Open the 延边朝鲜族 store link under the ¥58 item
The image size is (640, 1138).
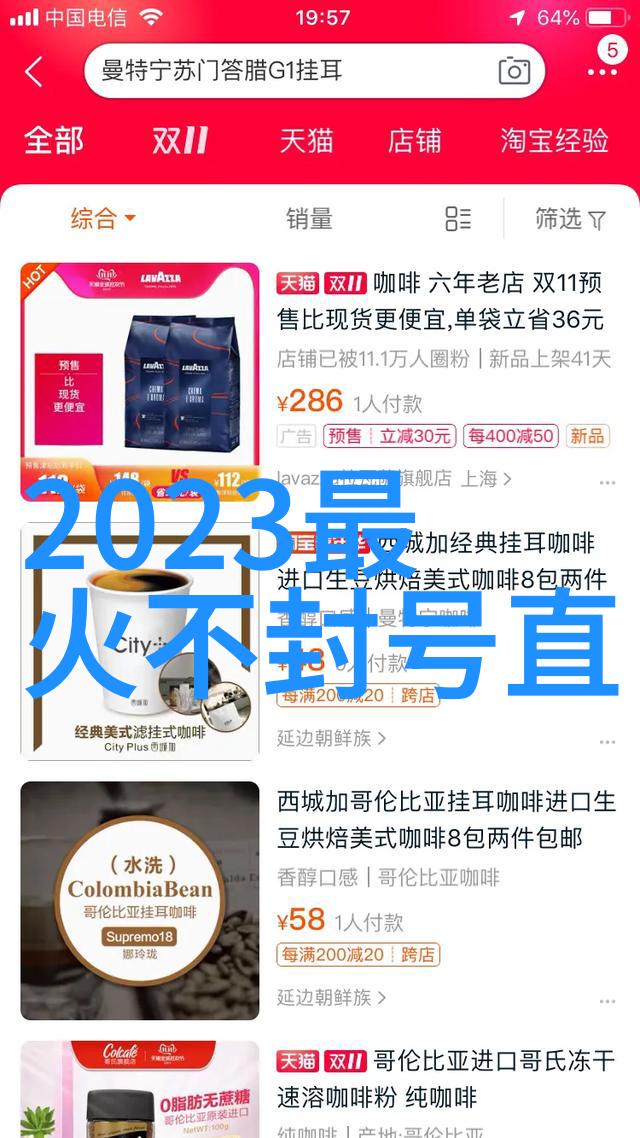tap(330, 996)
